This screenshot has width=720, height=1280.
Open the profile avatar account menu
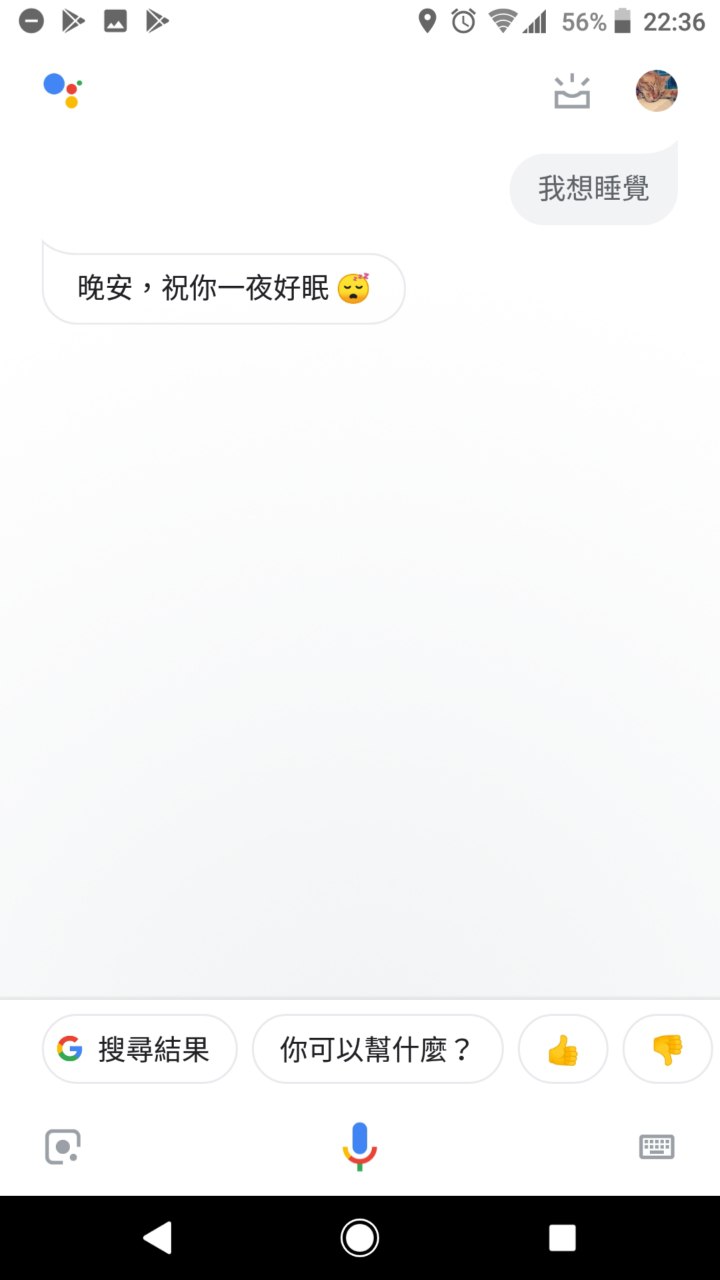click(x=657, y=91)
